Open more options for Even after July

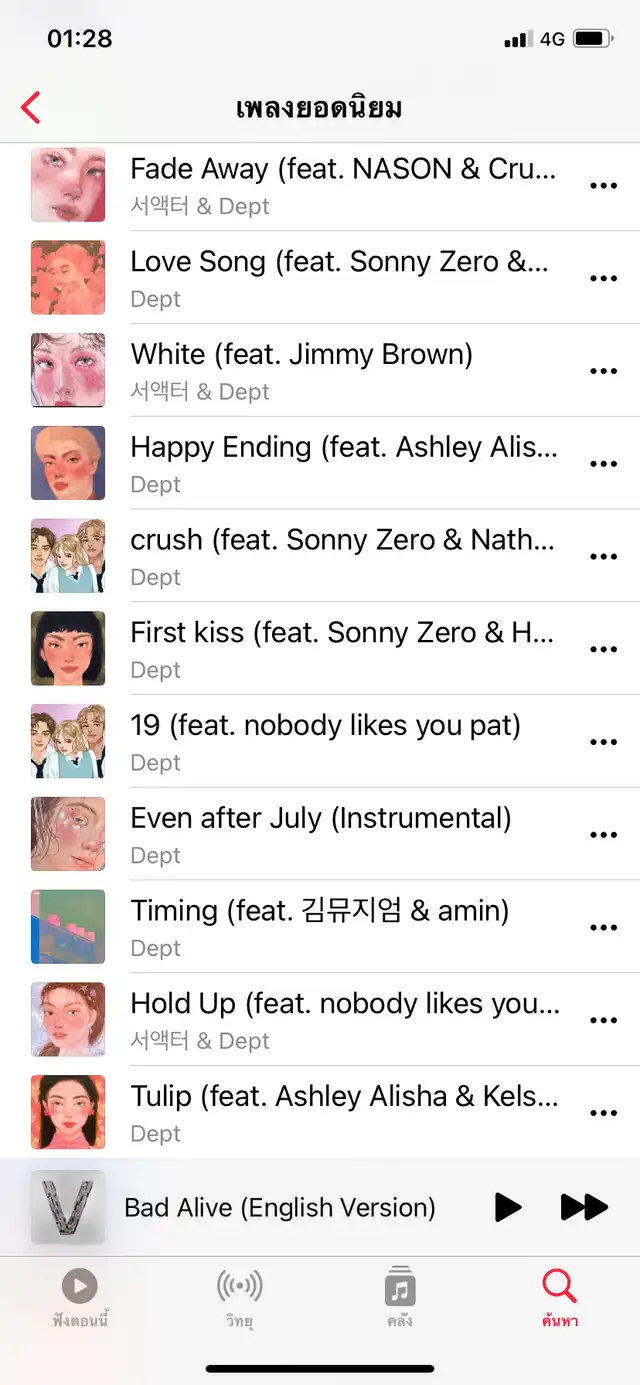point(603,835)
